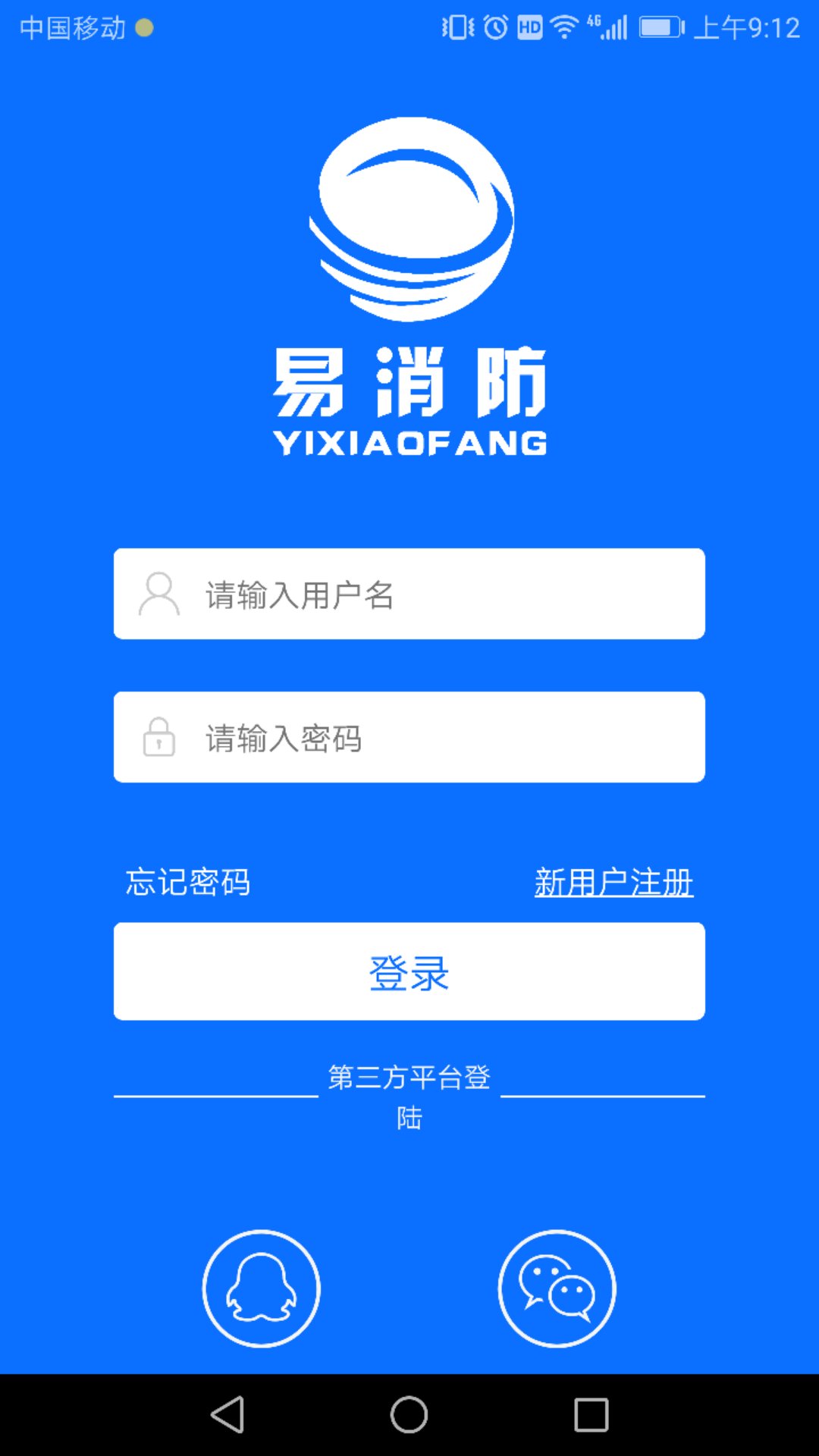Go back using the system back button
Image resolution: width=819 pixels, height=1456 pixels.
pyautogui.click(x=227, y=1415)
